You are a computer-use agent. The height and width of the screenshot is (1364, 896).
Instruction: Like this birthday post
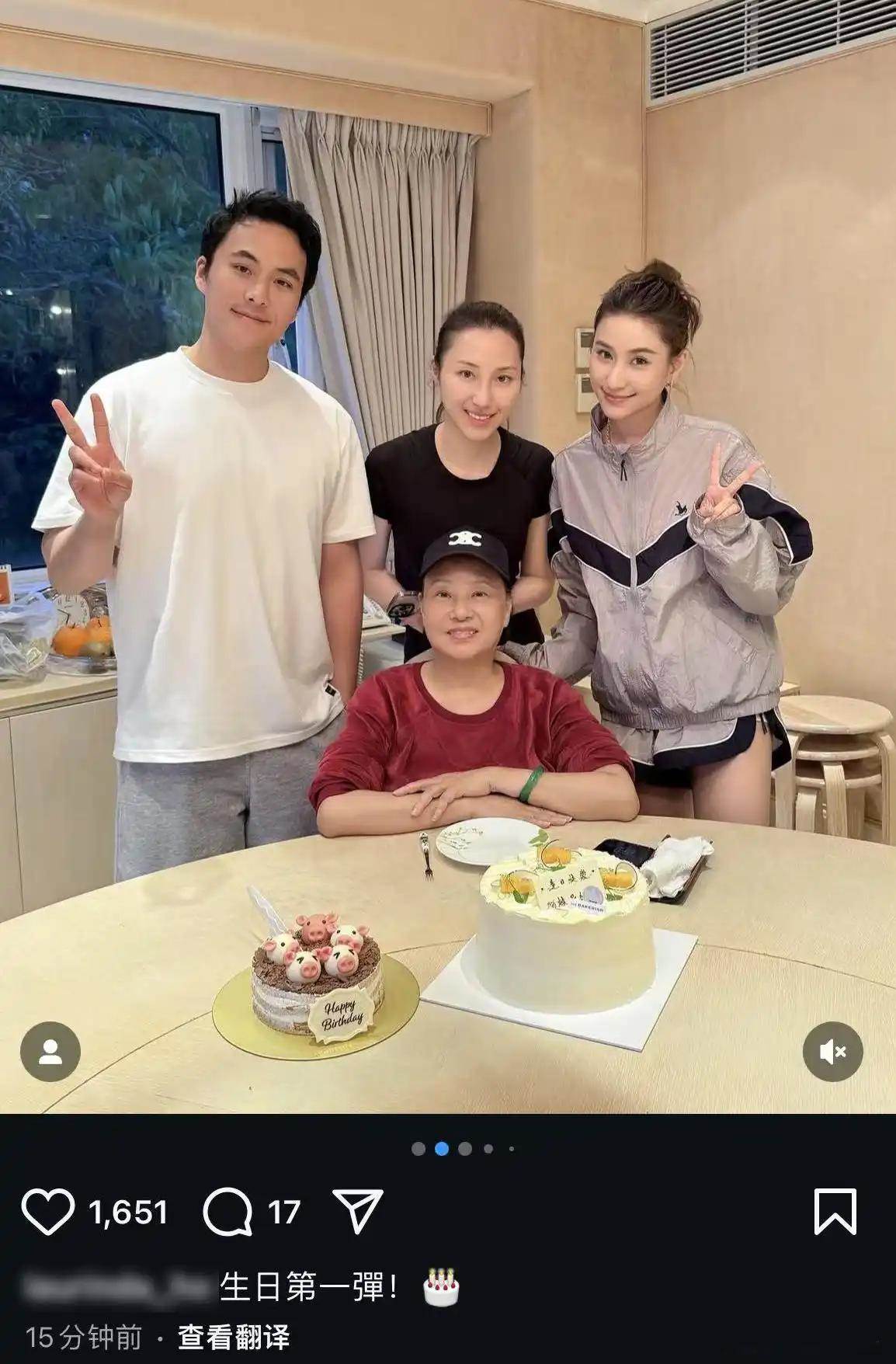[47, 1212]
